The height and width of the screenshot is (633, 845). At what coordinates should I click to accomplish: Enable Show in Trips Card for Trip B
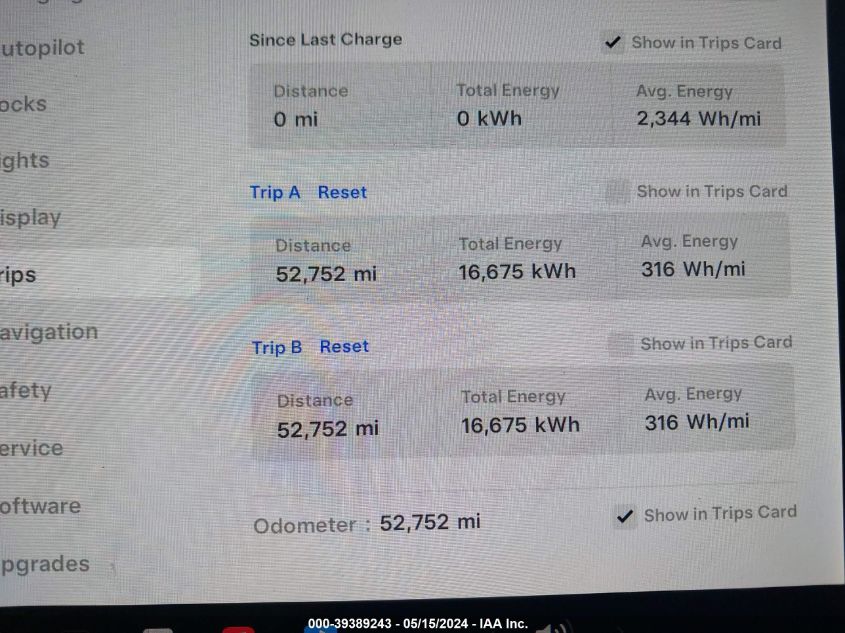(x=621, y=344)
